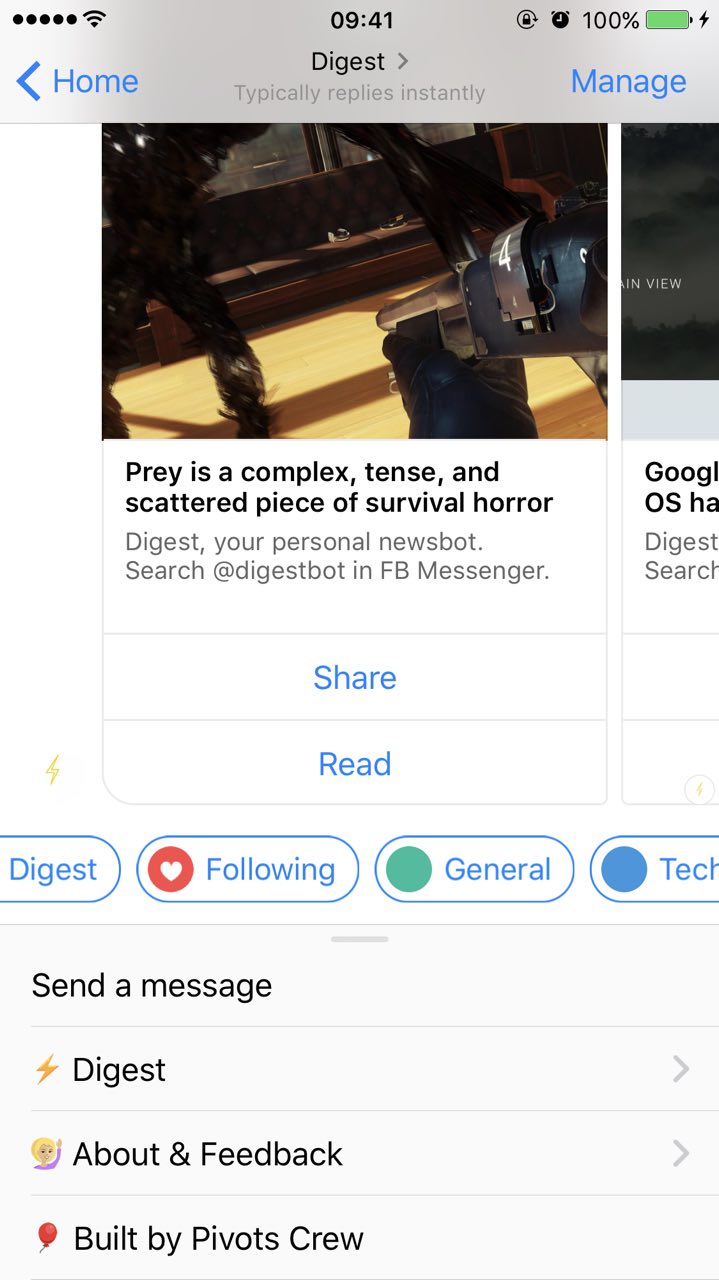Open Manage settings for Digest
Screen dimensions: 719x1280
pos(628,81)
